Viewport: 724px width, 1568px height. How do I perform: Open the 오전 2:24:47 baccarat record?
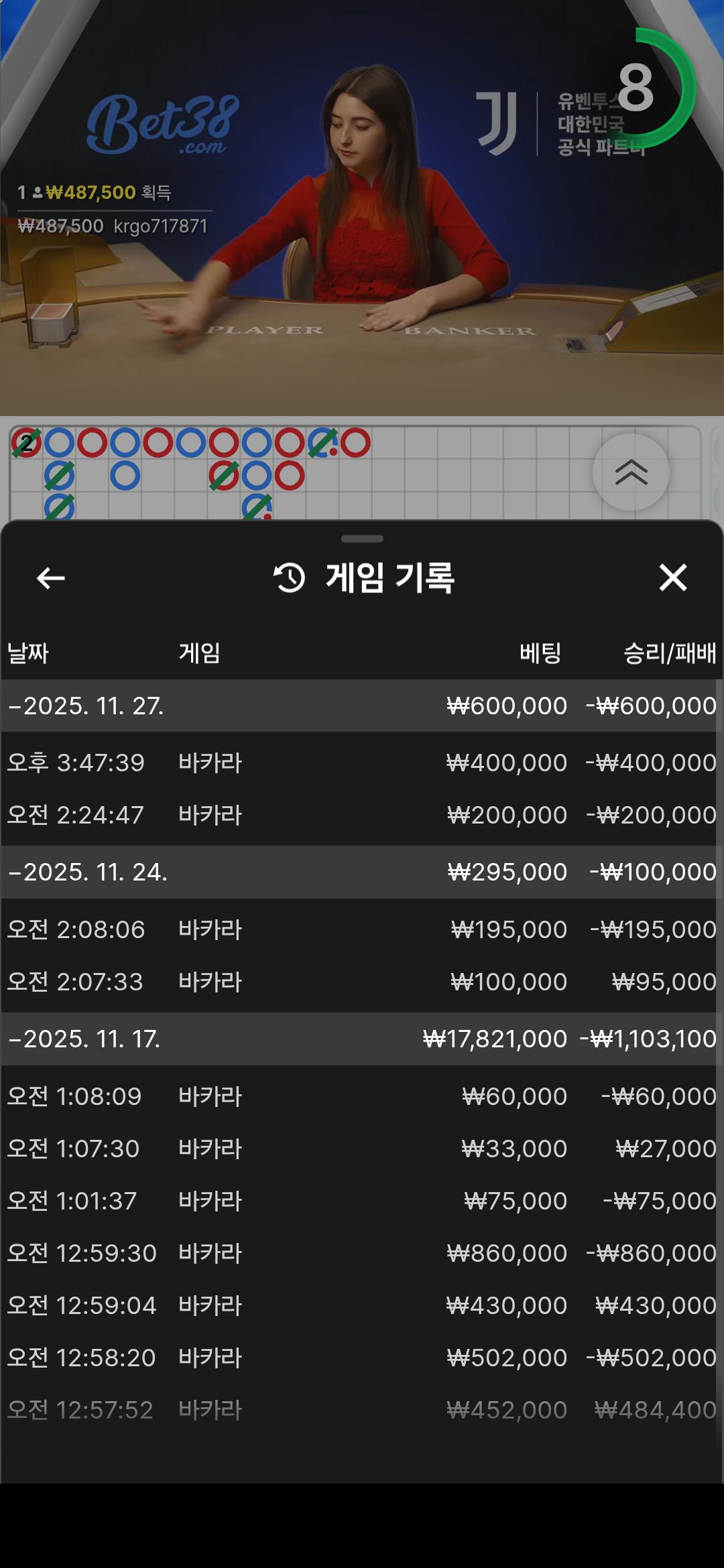pyautogui.click(x=362, y=815)
